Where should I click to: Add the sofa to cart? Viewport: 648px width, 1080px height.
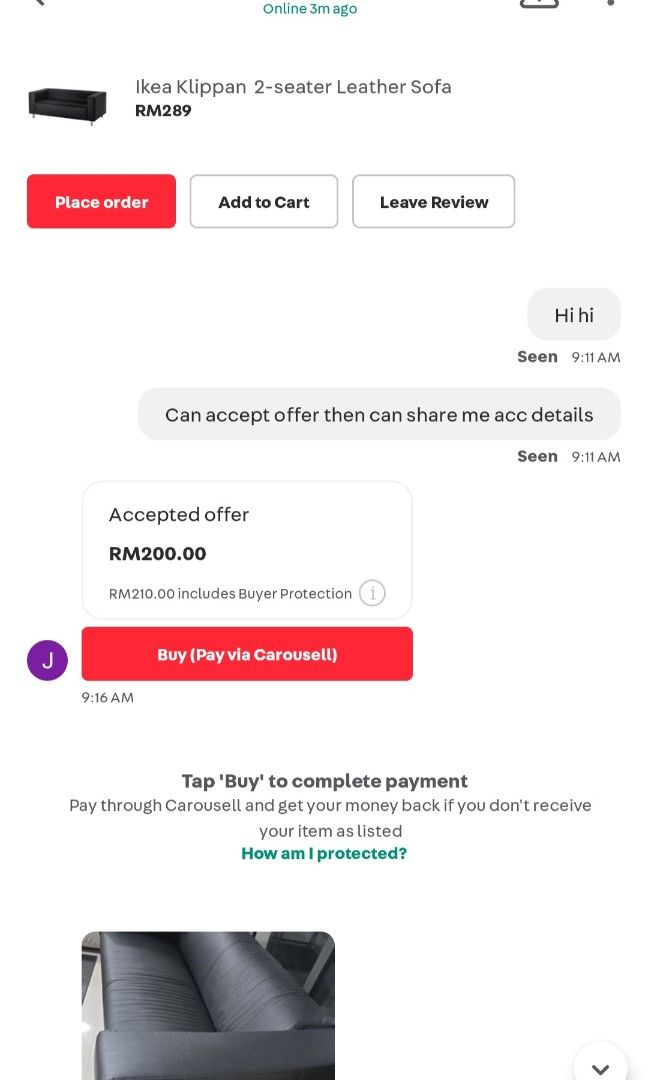264,201
